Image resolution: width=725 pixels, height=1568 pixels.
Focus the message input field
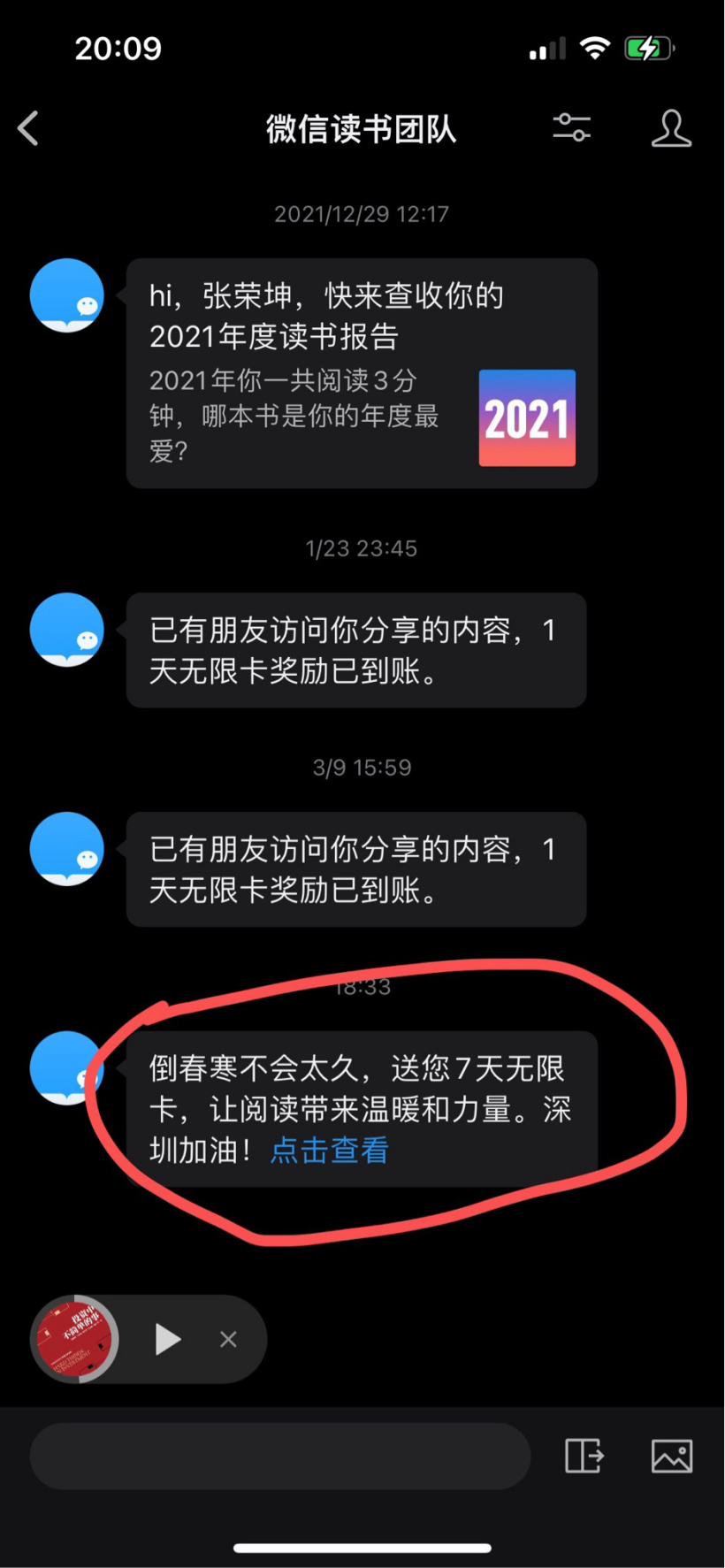click(x=279, y=1456)
